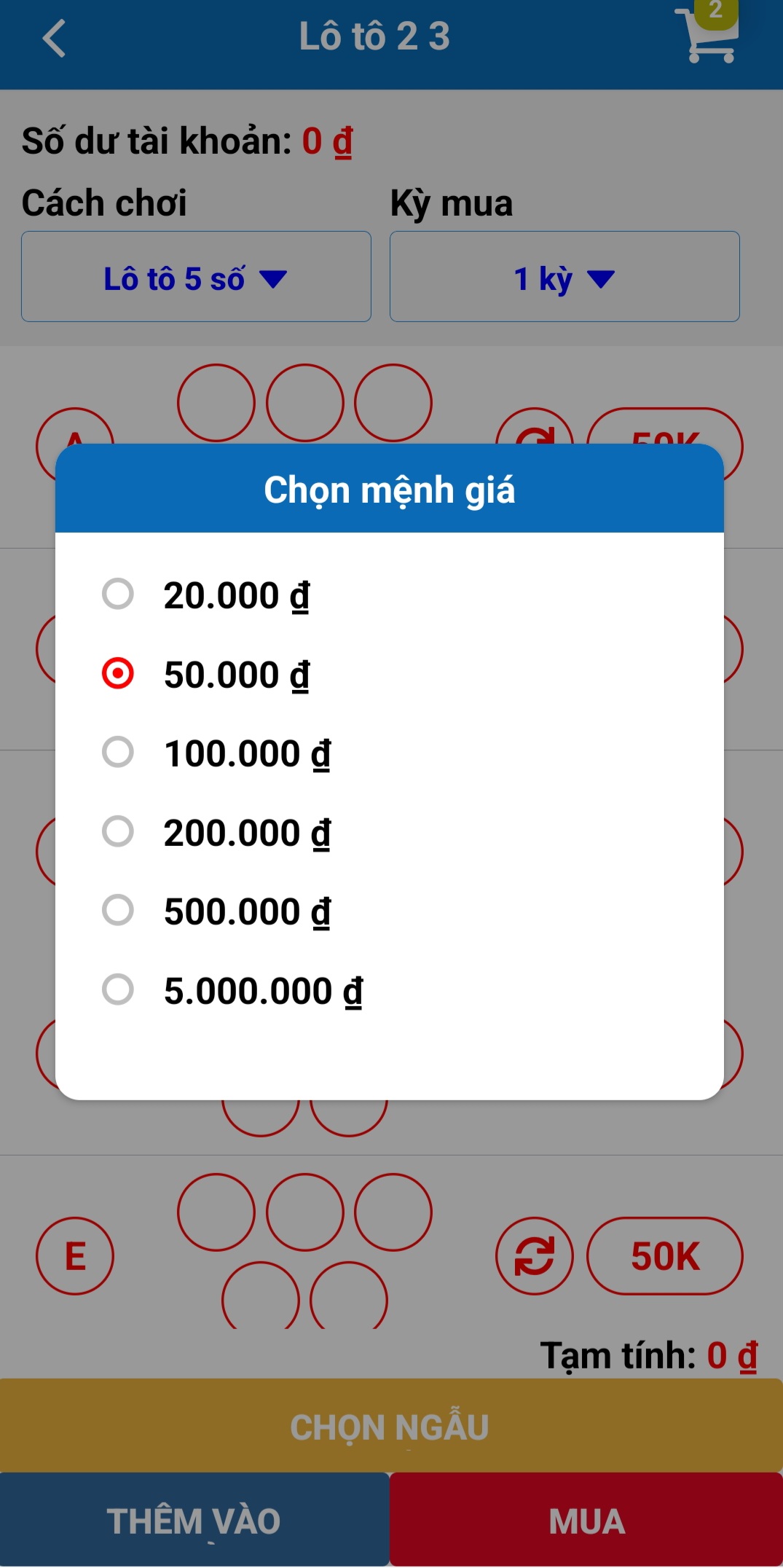783x1568 pixels.
Task: Click the 50K stake badge on row E
Action: coord(665,1253)
